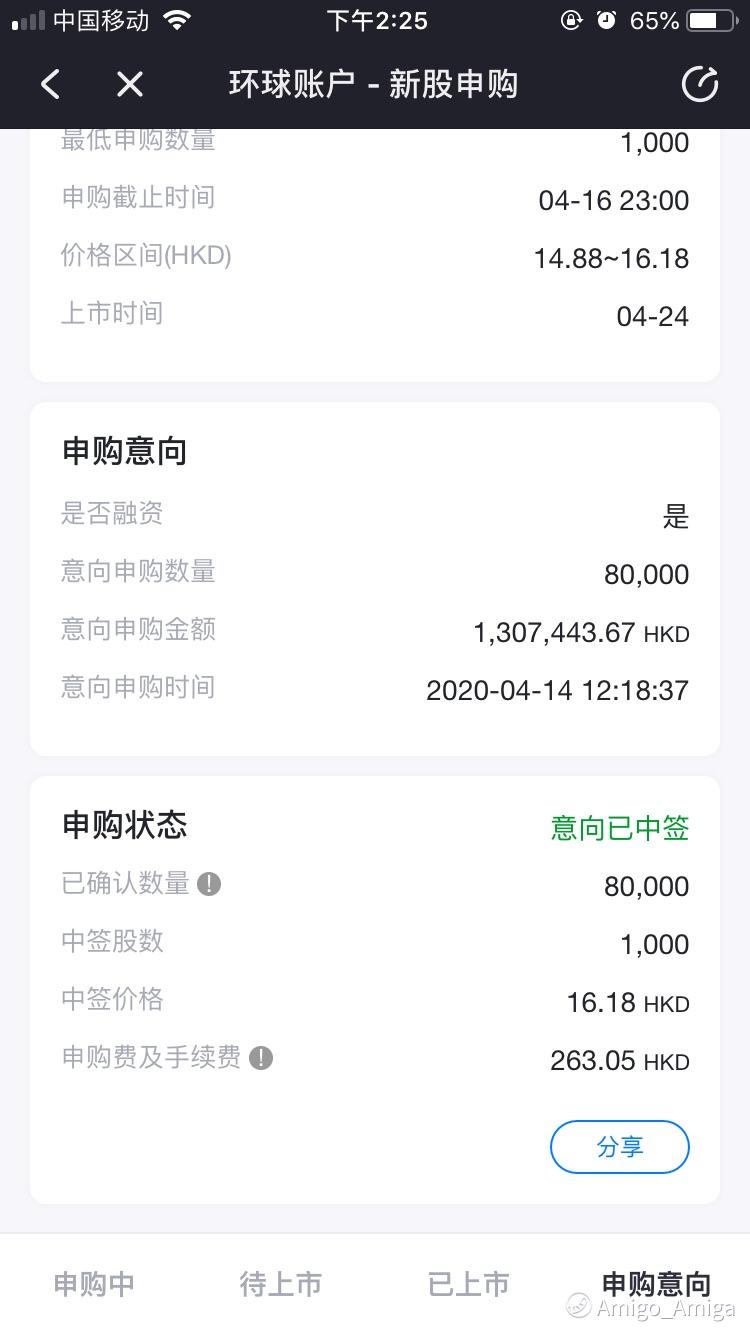Switch to the 申购中 tab
Viewport: 750px width, 1334px height.
click(x=94, y=1284)
